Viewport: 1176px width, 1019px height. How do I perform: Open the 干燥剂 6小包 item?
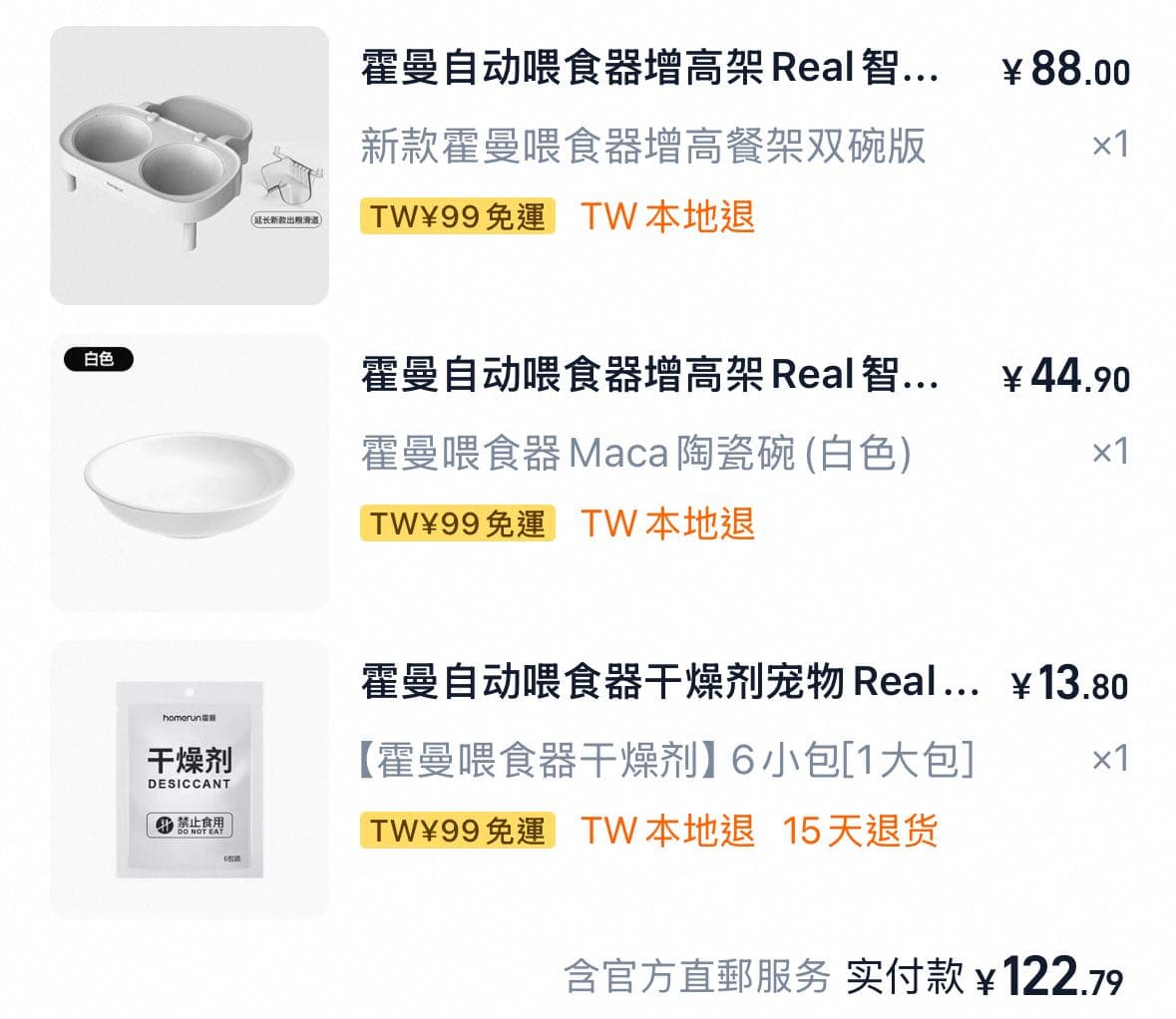(668, 684)
